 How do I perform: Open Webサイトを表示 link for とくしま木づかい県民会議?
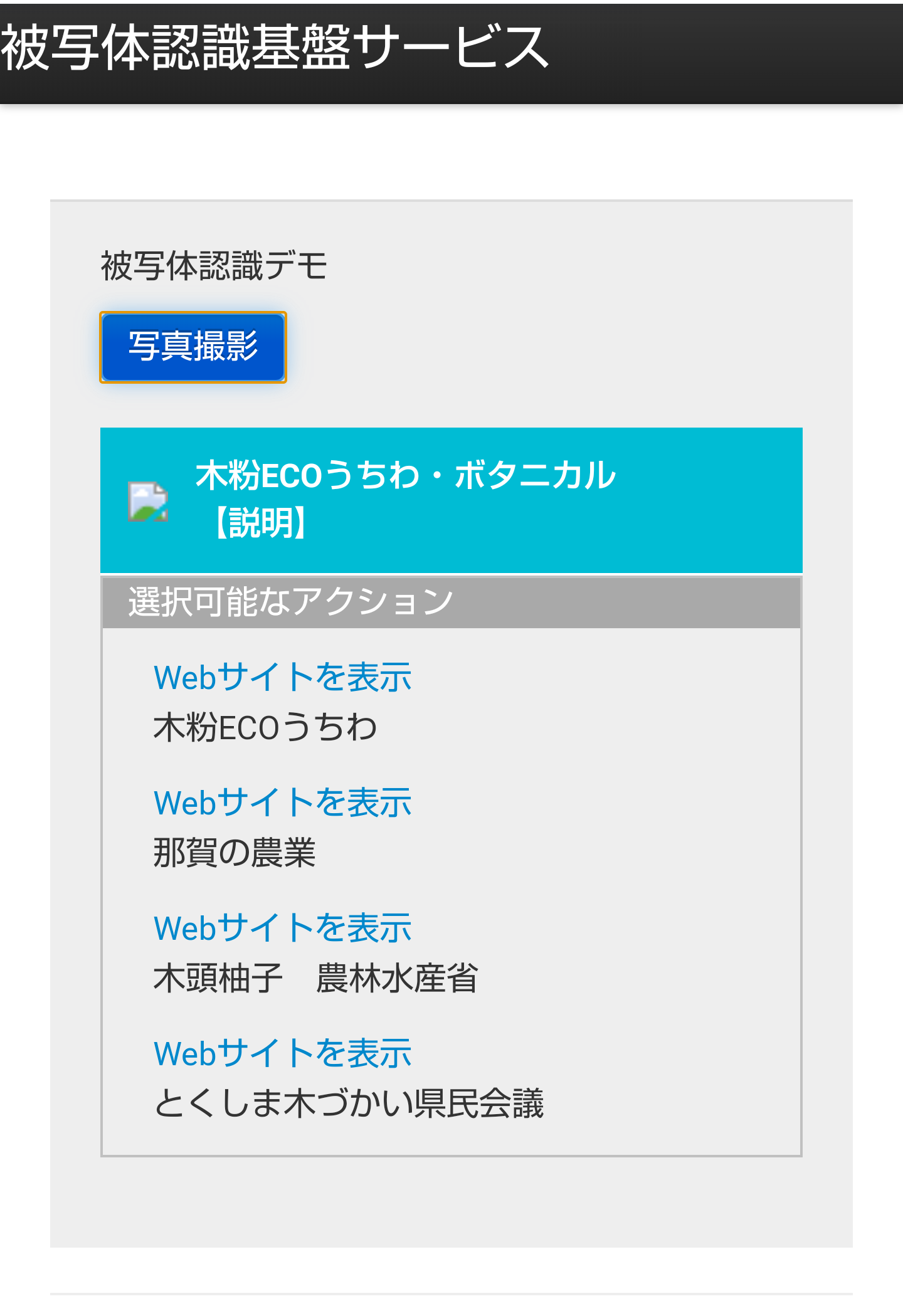pyautogui.click(x=282, y=1053)
